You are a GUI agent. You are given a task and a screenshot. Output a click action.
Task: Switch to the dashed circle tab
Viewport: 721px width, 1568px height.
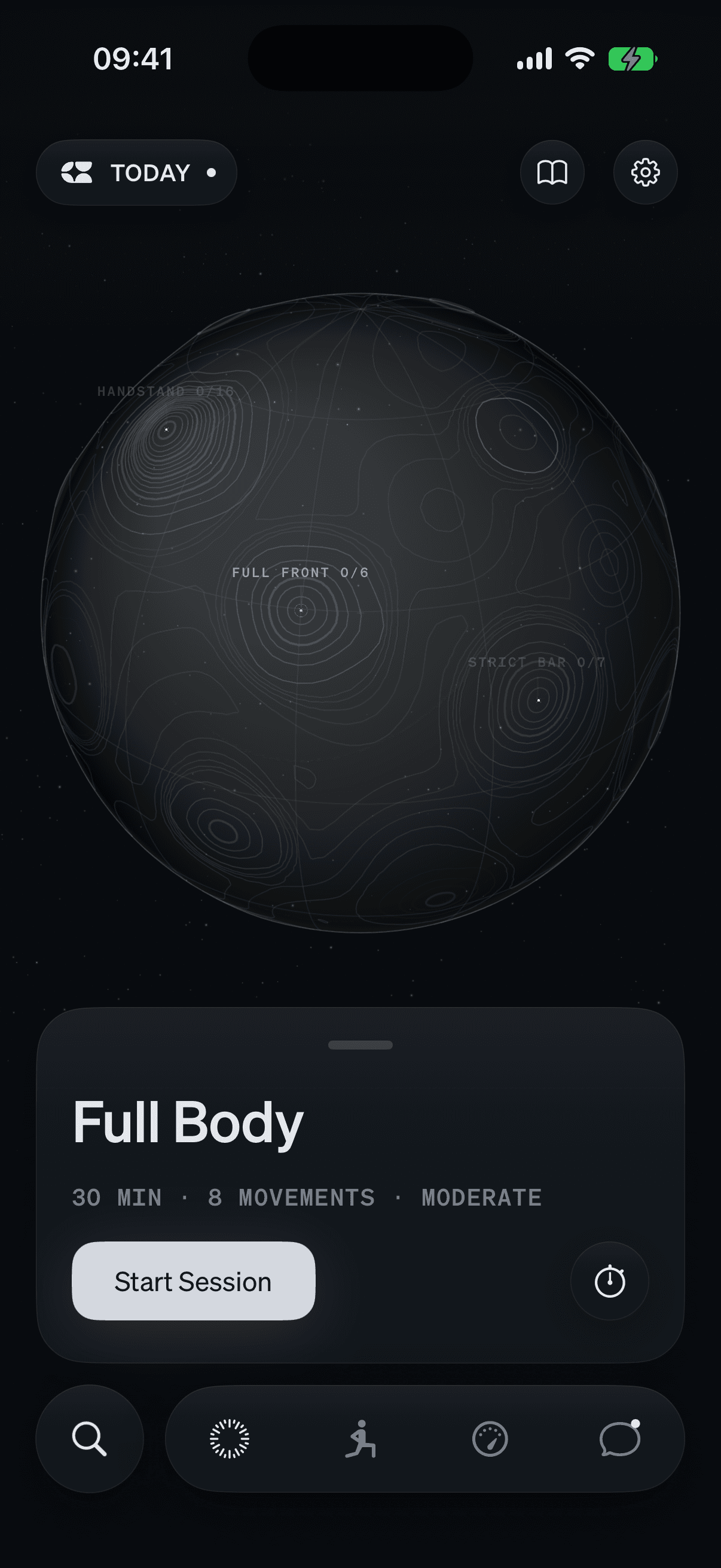[230, 1439]
